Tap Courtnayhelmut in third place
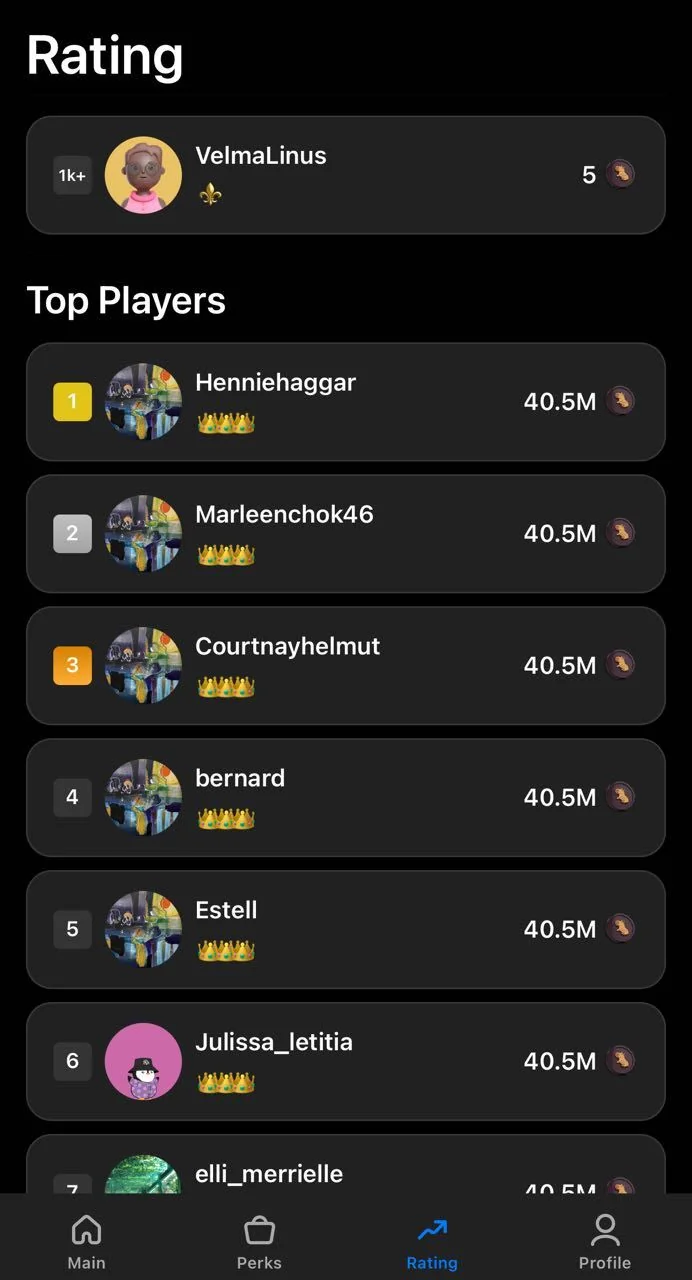The height and width of the screenshot is (1280, 692). pos(346,666)
